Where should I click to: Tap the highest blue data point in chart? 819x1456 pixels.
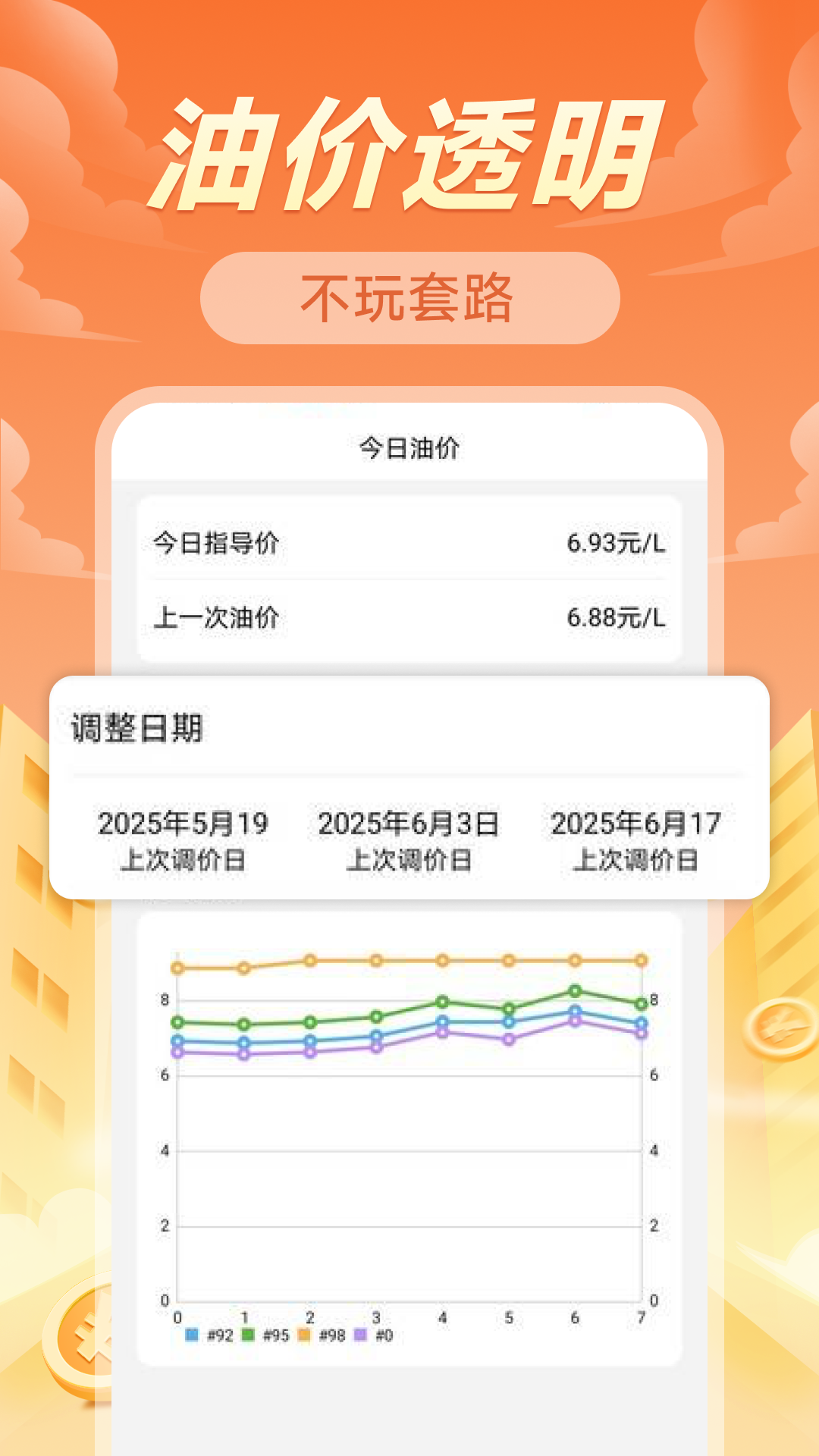573,1009
